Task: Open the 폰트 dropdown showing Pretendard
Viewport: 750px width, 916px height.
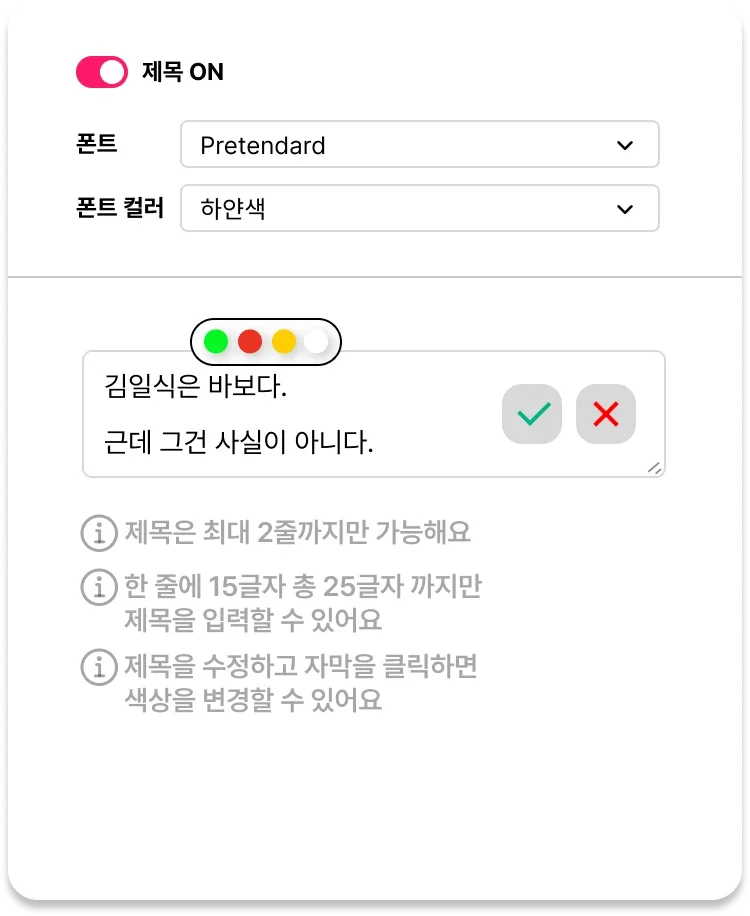Action: click(419, 145)
